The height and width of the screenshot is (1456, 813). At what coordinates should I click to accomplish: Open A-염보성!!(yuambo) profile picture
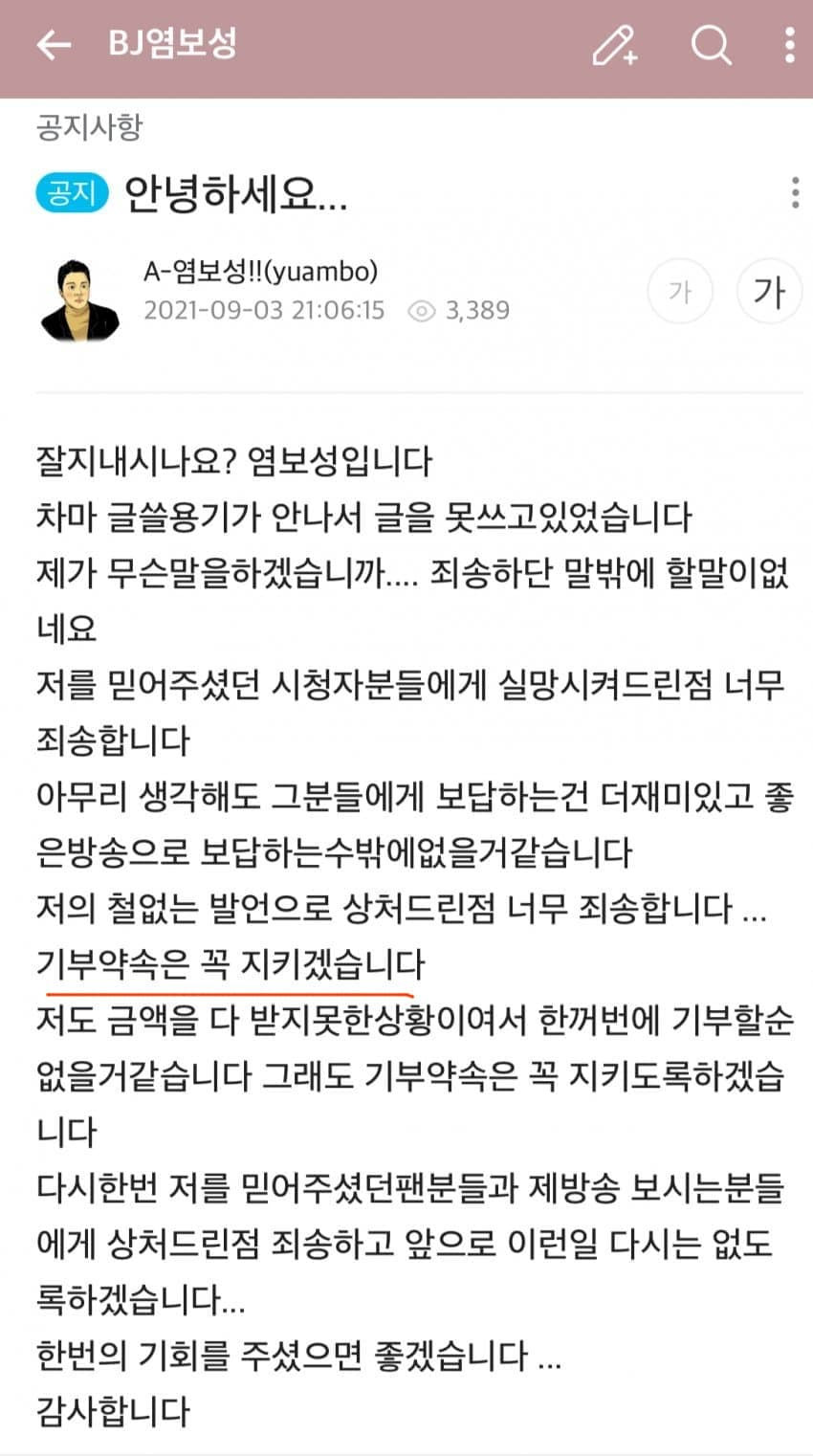click(80, 299)
